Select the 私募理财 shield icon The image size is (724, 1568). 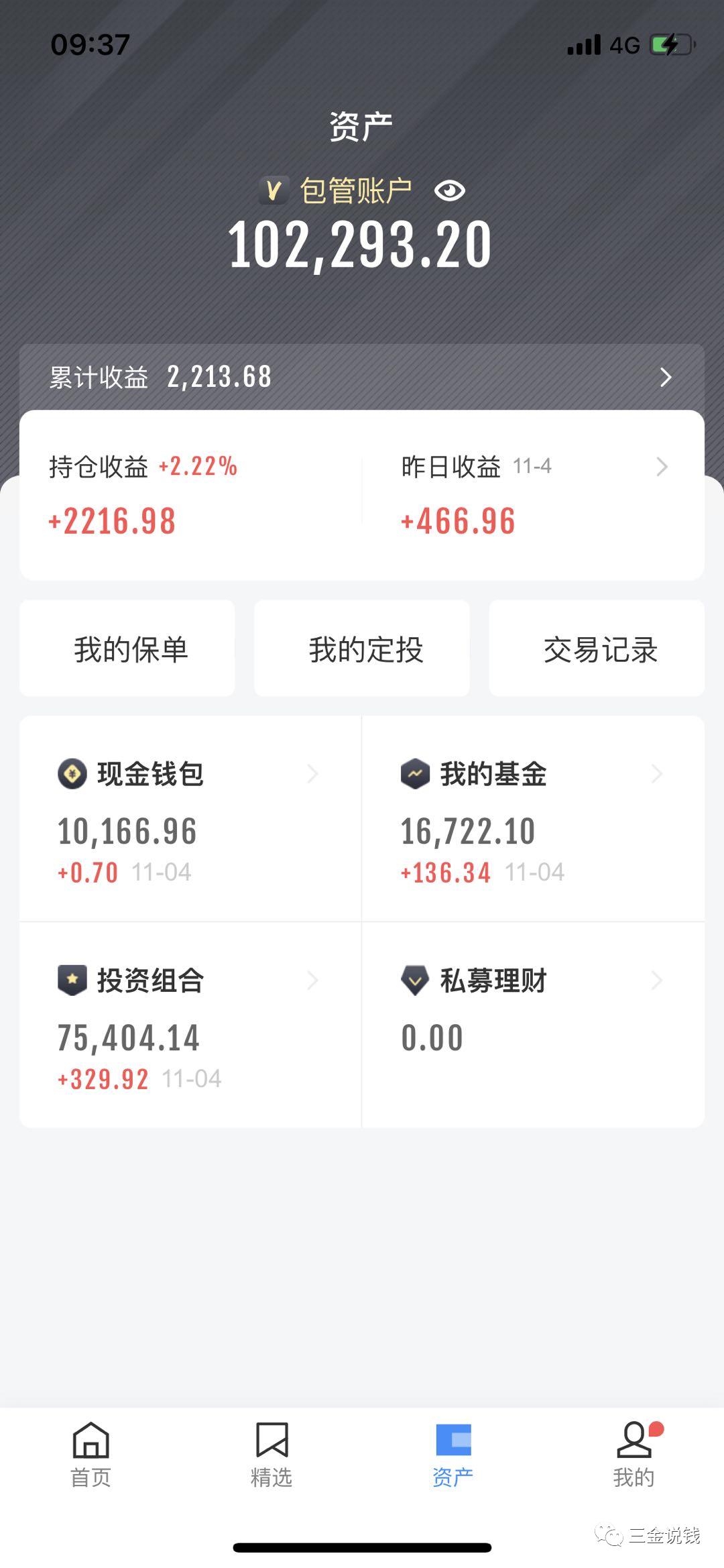pos(416,980)
